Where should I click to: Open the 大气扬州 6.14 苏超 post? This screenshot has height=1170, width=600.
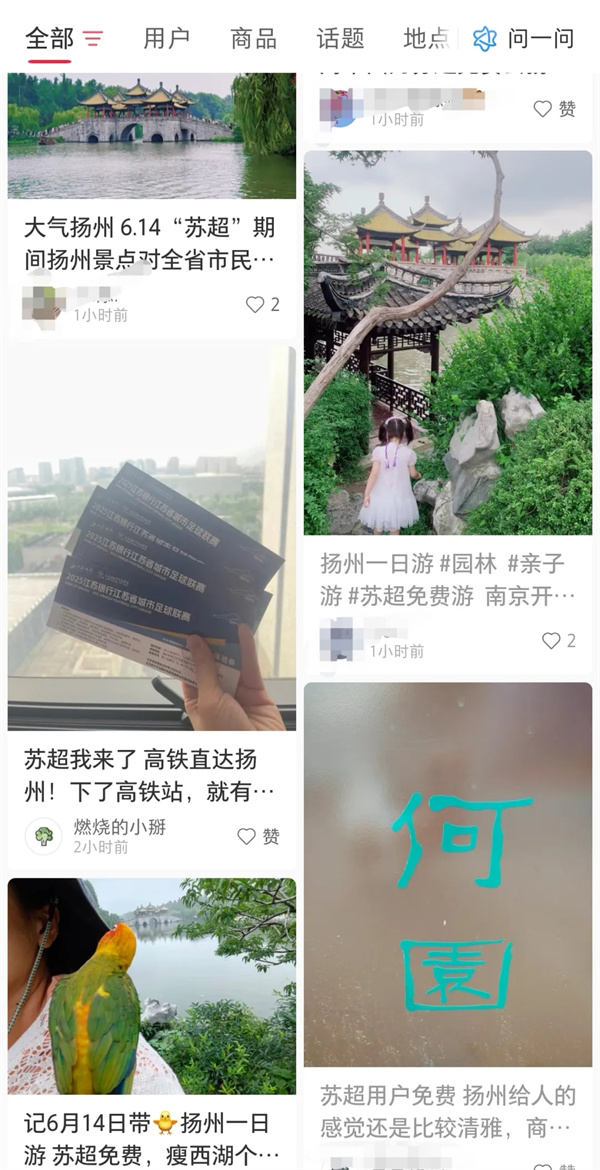click(150, 243)
